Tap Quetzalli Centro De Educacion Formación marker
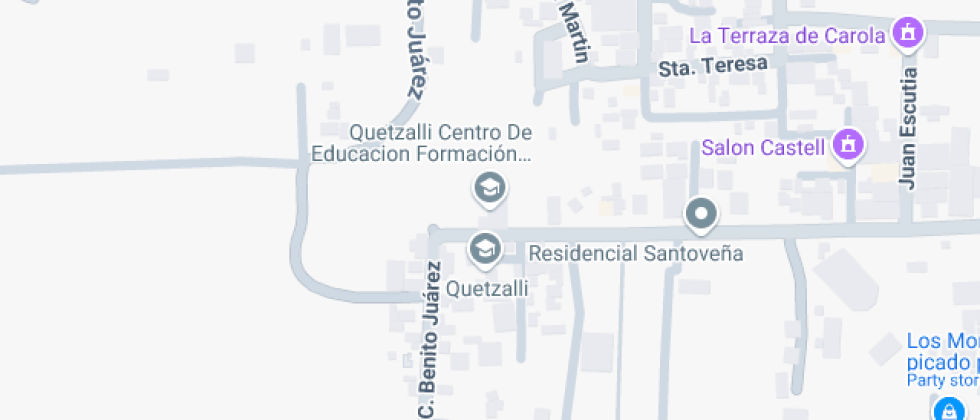The image size is (980, 420). point(489,187)
